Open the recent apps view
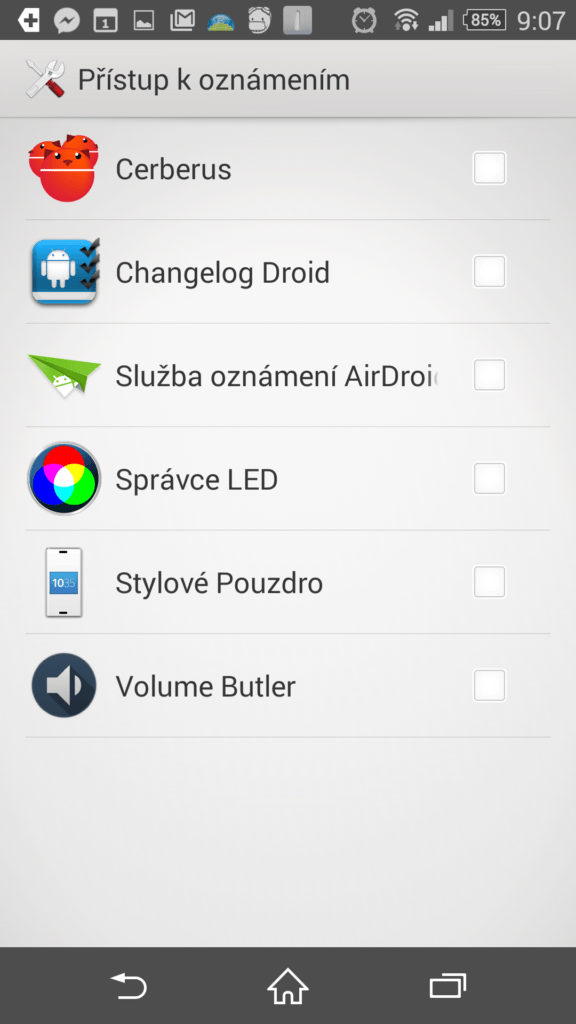Viewport: 576px width, 1024px height. click(447, 985)
